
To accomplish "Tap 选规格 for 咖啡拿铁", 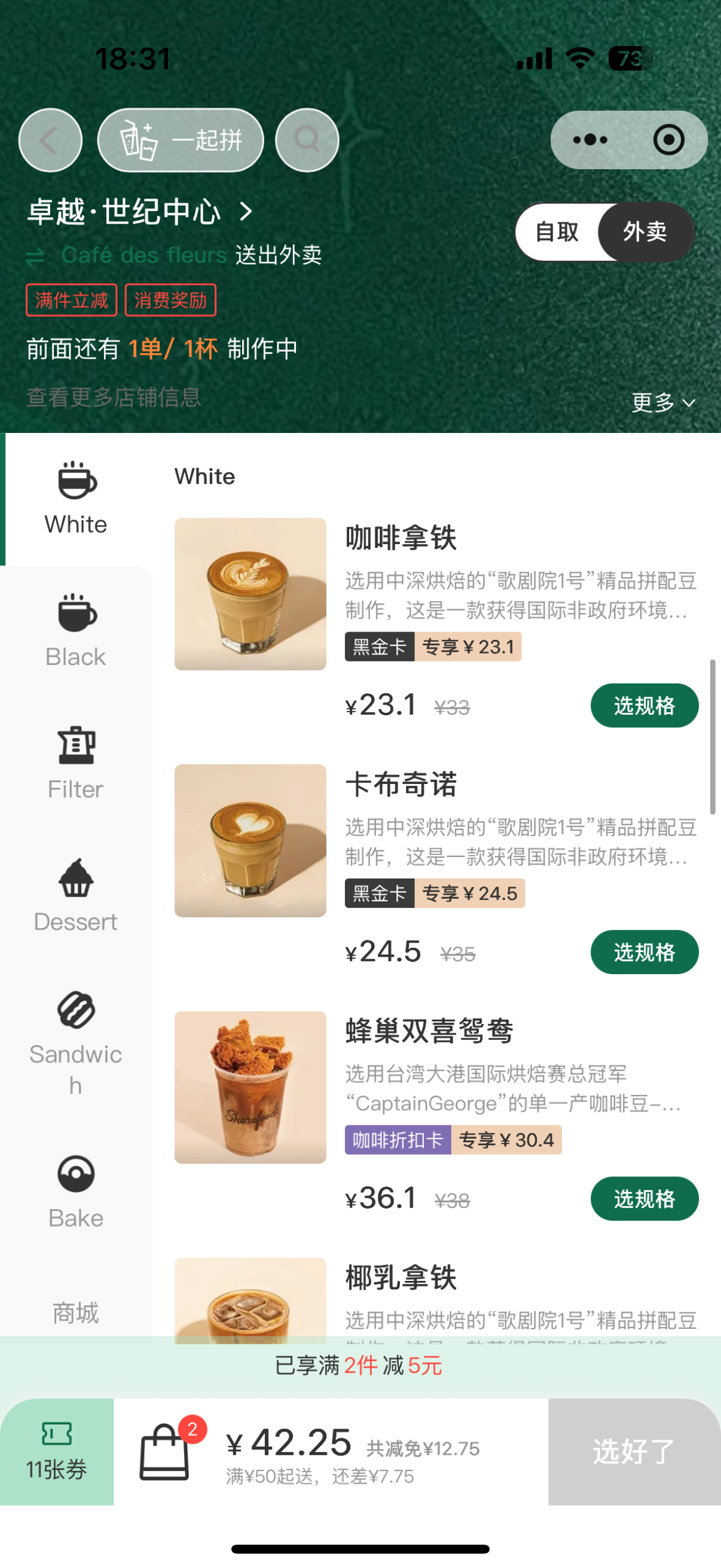I will pos(644,706).
